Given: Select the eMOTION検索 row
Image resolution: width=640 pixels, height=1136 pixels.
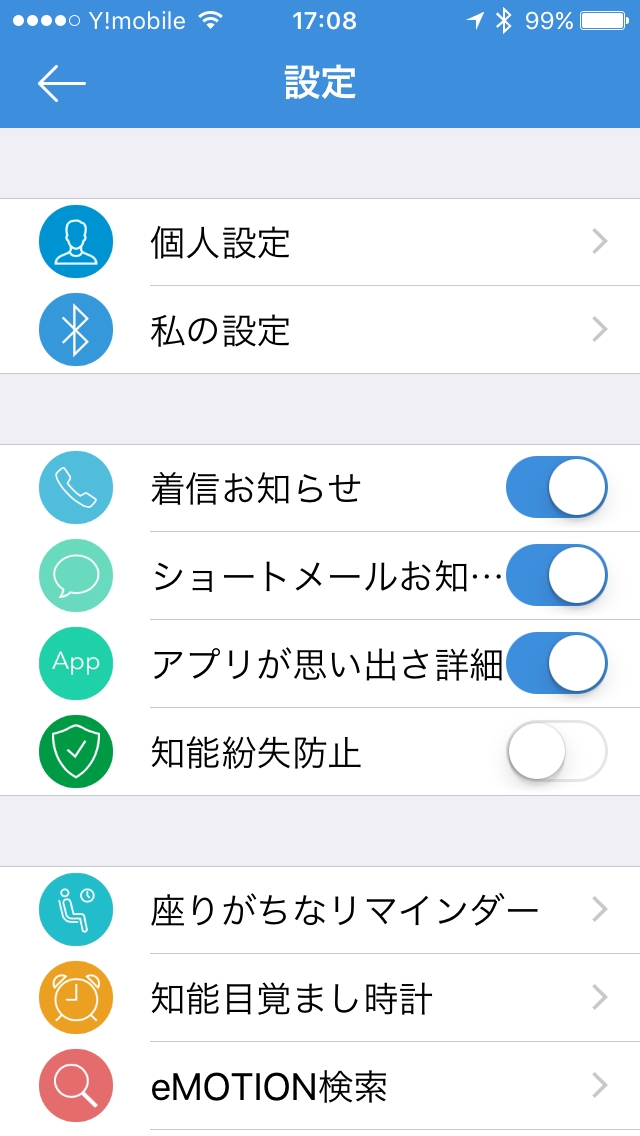Looking at the screenshot, I should [x=320, y=1086].
